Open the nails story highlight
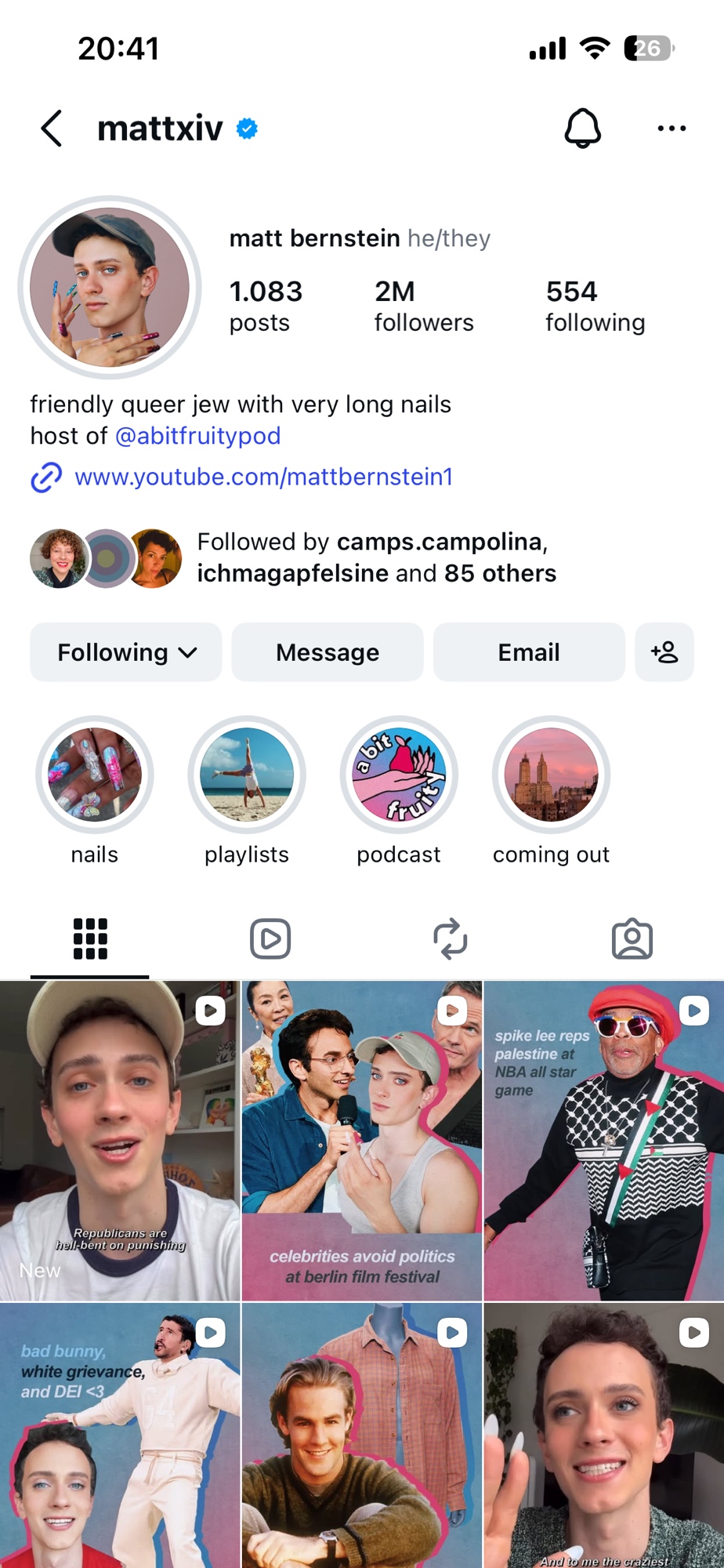Screen dimensions: 724x1568 click(95, 775)
